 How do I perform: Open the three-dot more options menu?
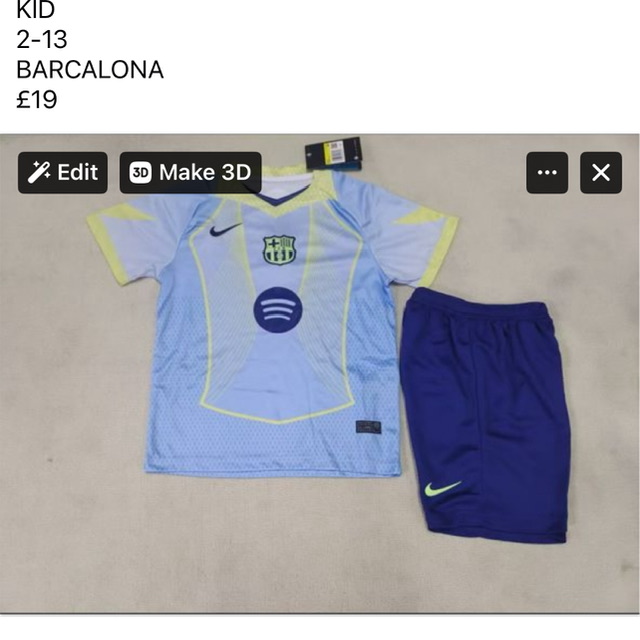tap(547, 172)
